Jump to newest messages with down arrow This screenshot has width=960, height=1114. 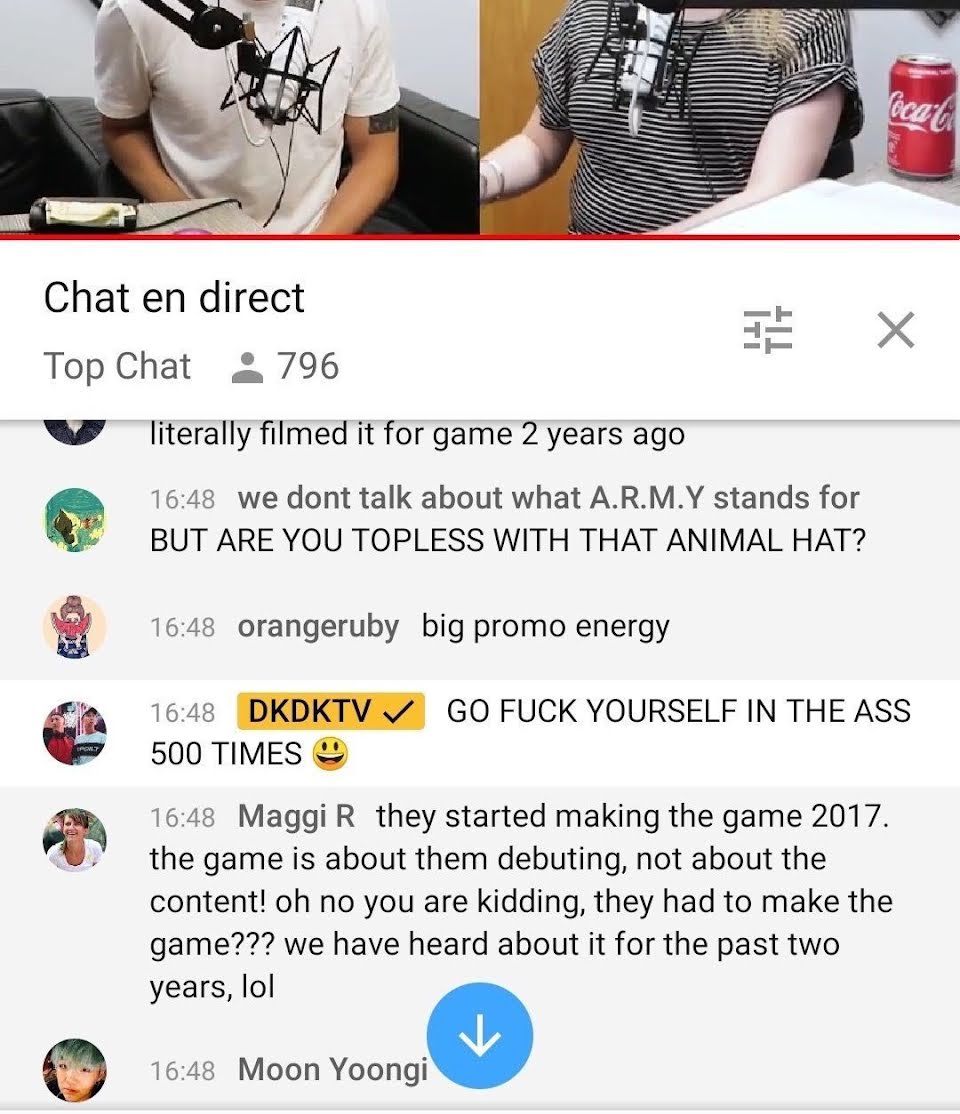480,1036
